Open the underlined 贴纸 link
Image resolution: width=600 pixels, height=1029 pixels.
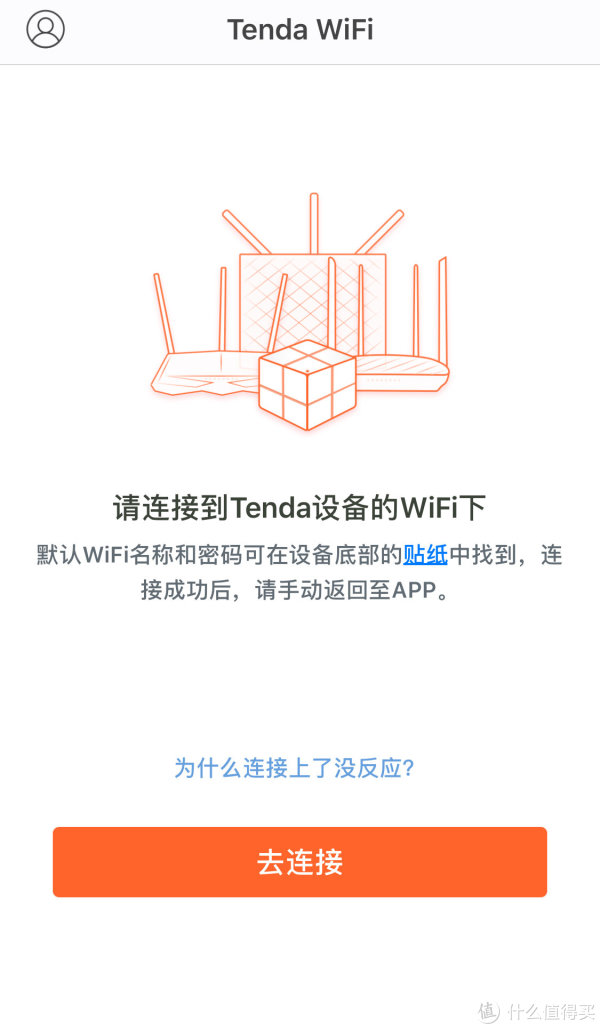pos(425,555)
